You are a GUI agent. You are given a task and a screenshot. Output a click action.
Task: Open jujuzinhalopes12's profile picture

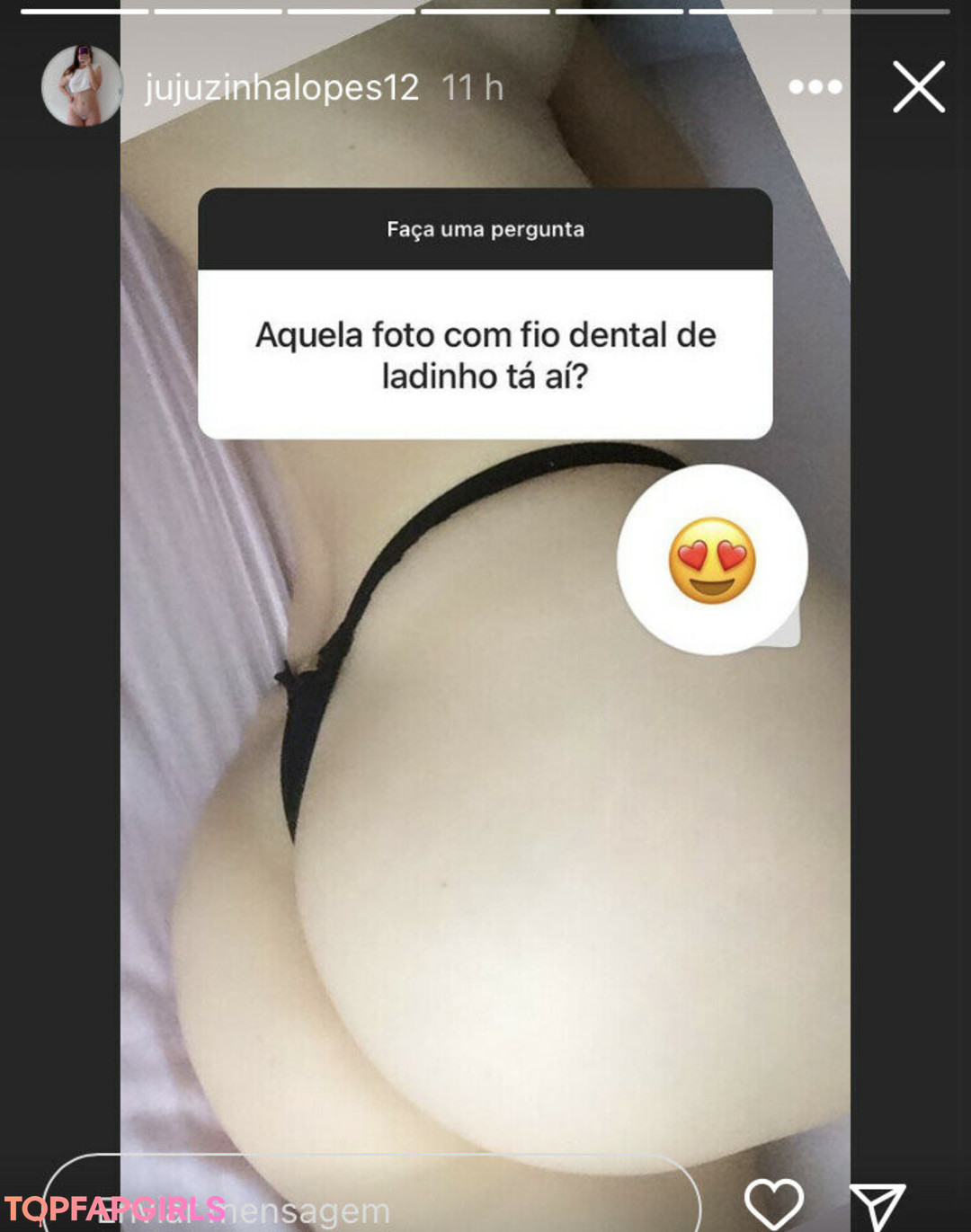(82, 86)
